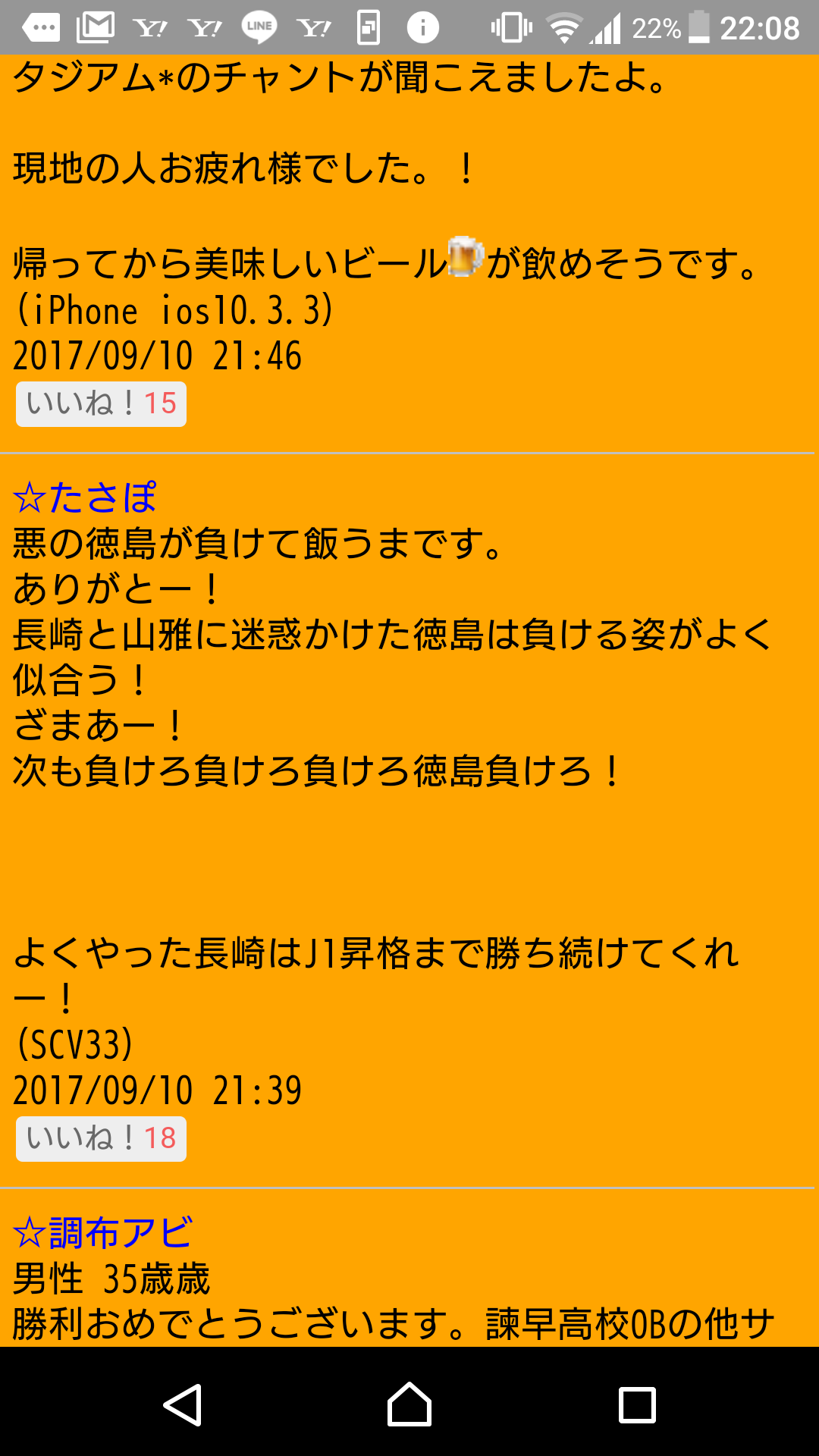
Task: Open the recent apps view
Action: [x=637, y=1404]
